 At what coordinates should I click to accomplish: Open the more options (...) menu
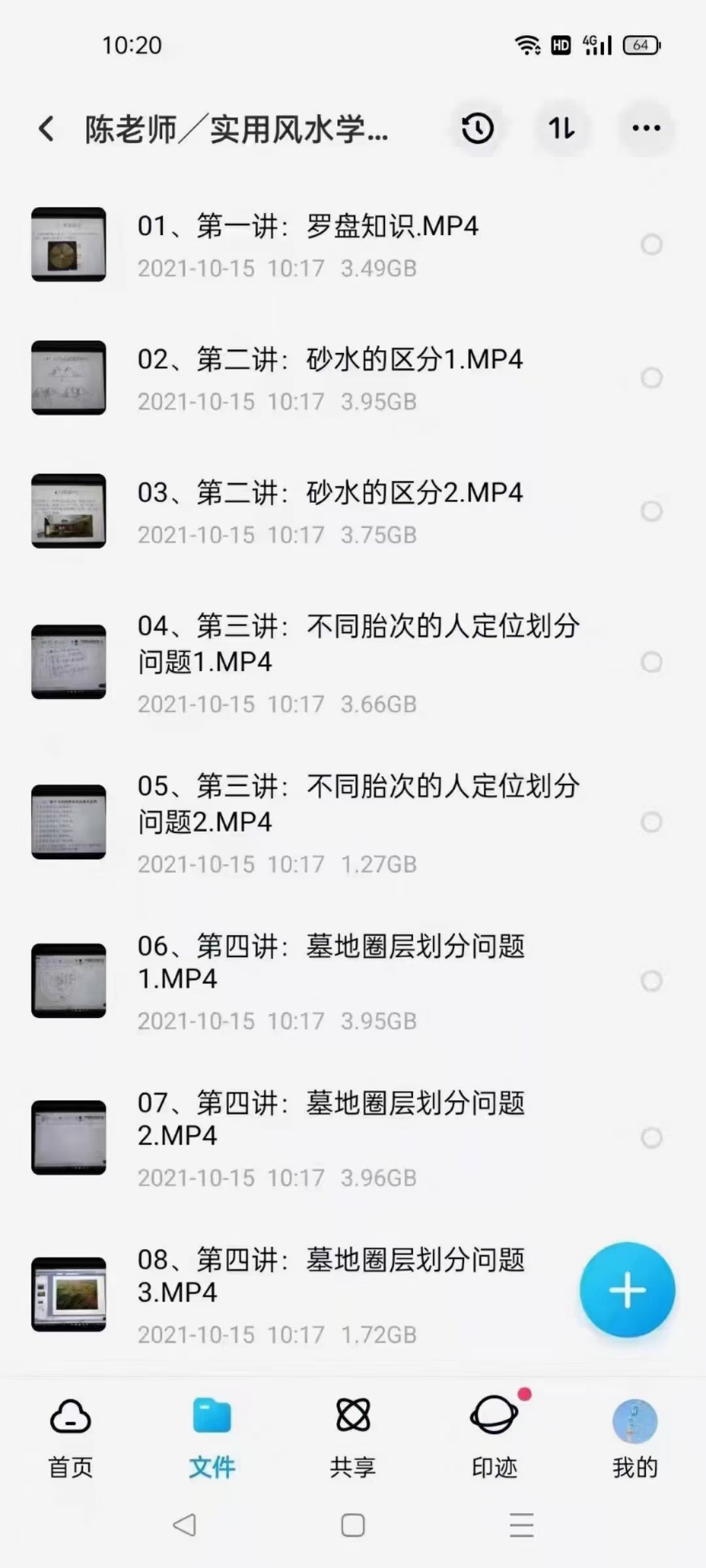point(644,129)
